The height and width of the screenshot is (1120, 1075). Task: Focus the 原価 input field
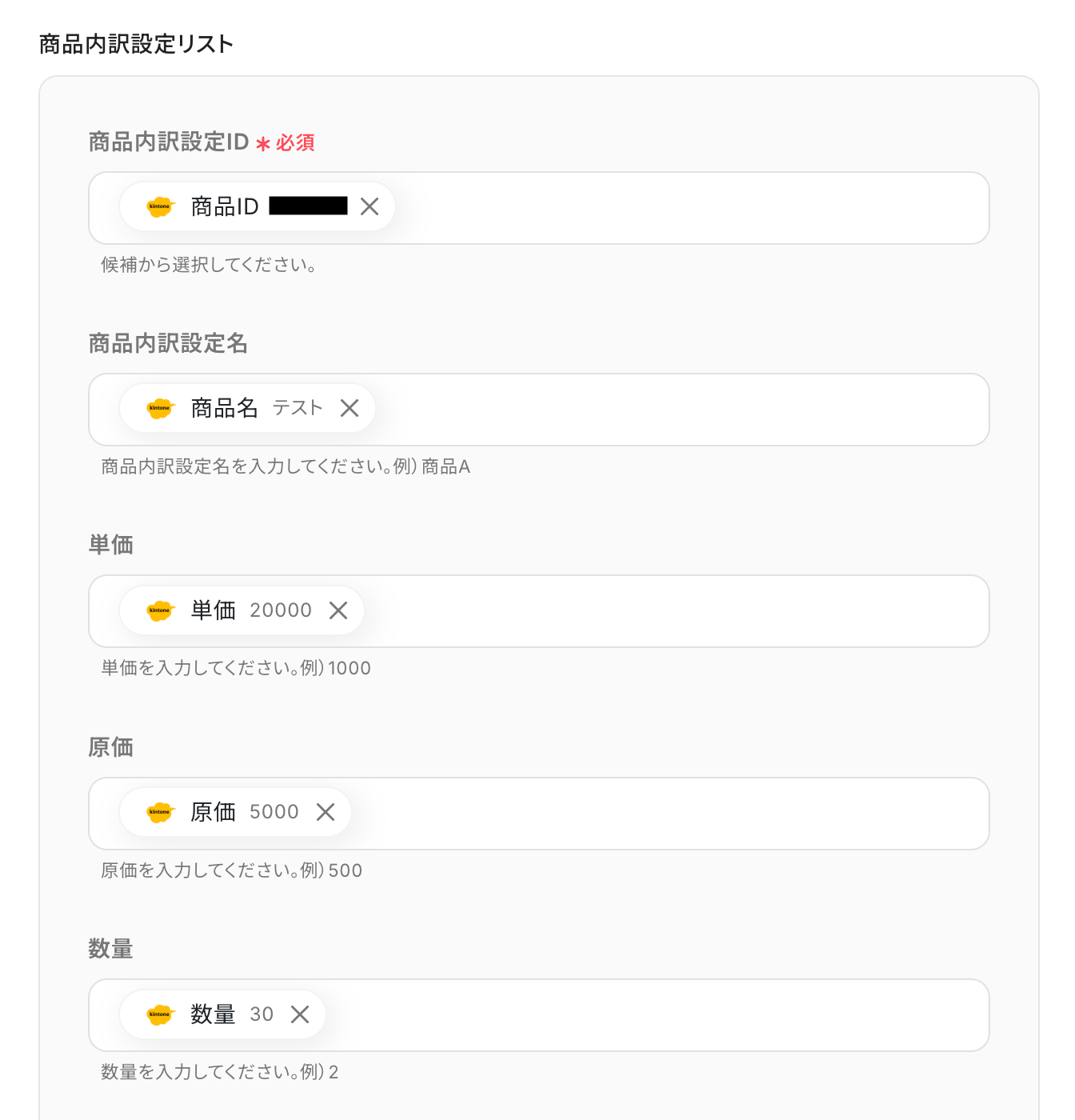[664, 814]
